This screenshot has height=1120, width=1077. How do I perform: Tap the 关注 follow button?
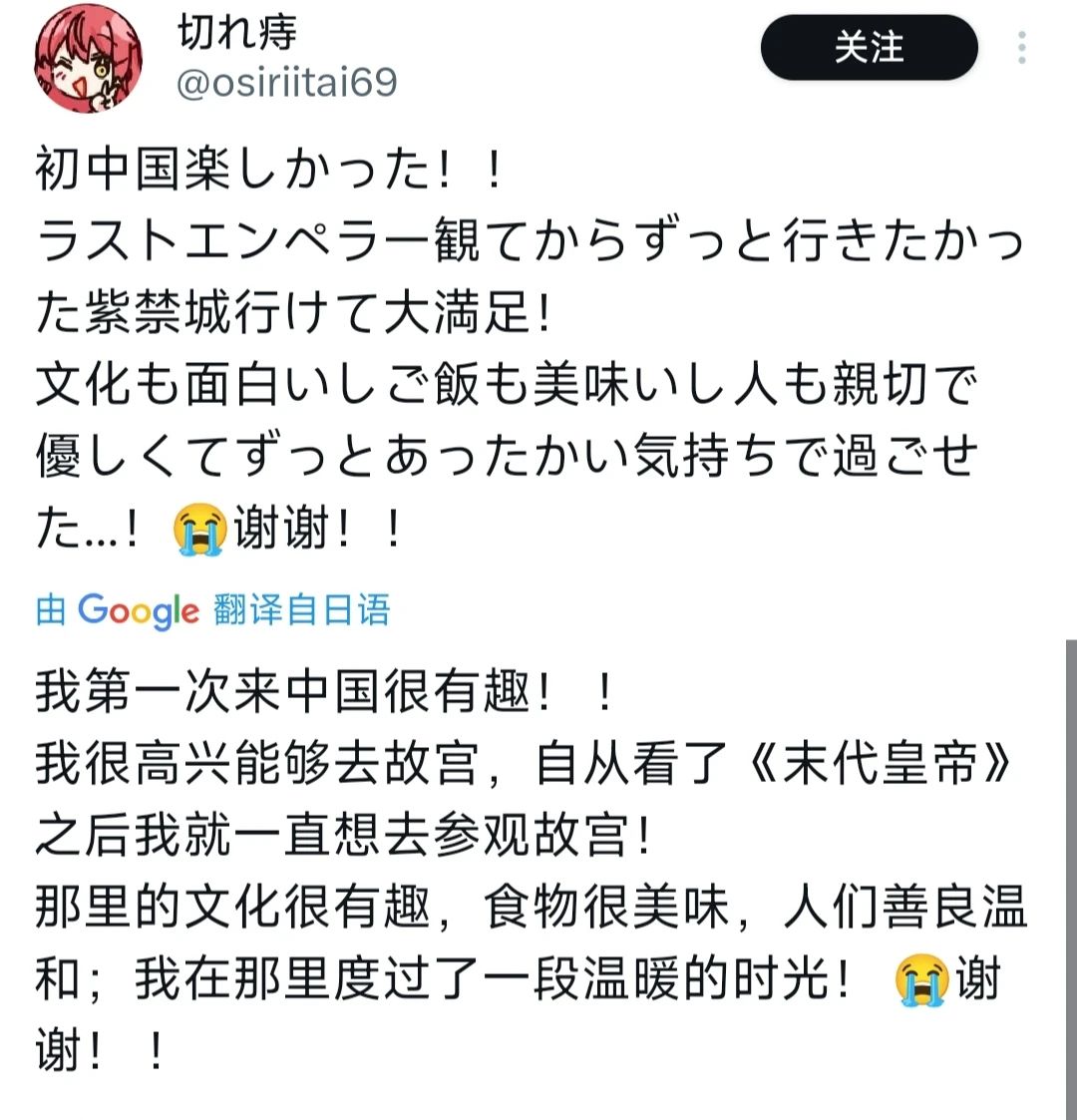click(x=869, y=48)
